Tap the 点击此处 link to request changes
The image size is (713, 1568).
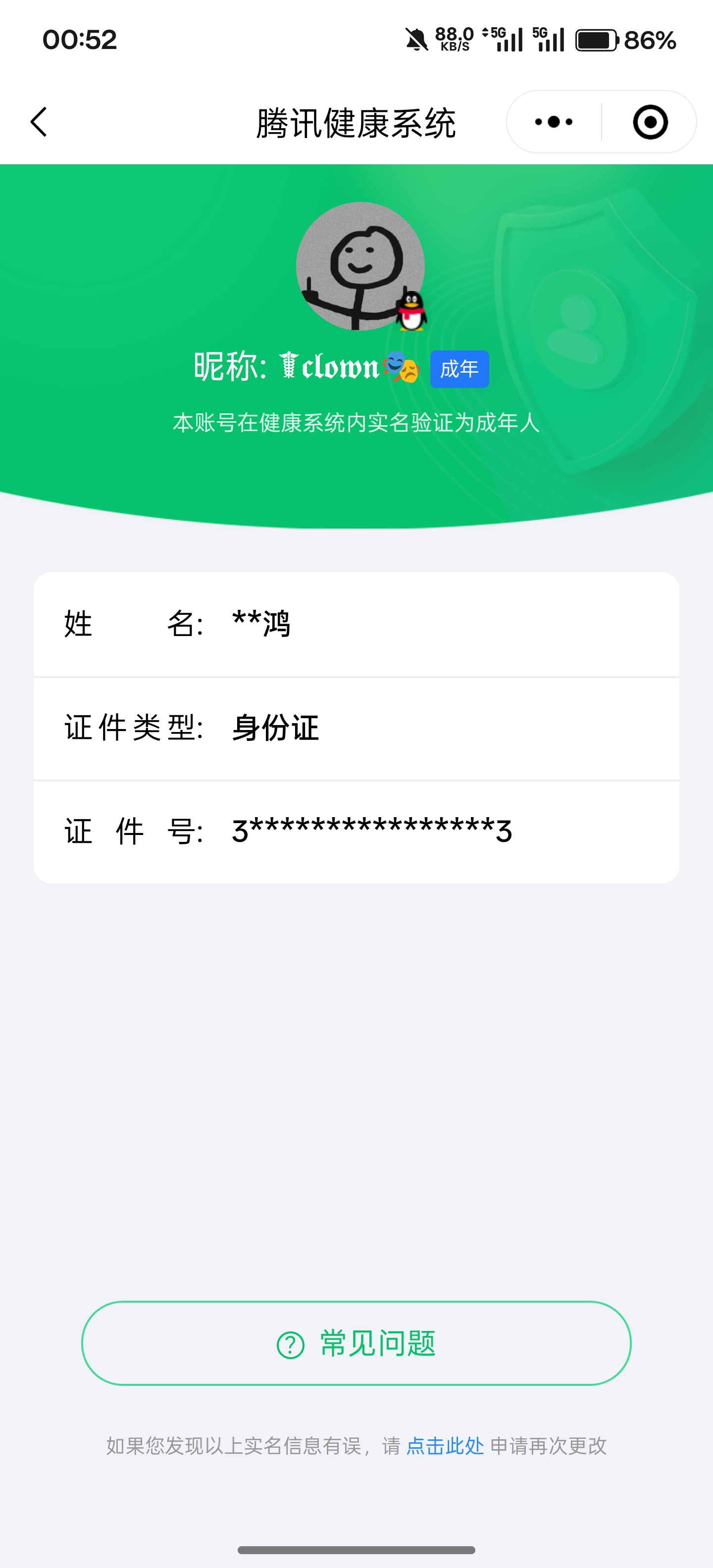pos(445,1445)
